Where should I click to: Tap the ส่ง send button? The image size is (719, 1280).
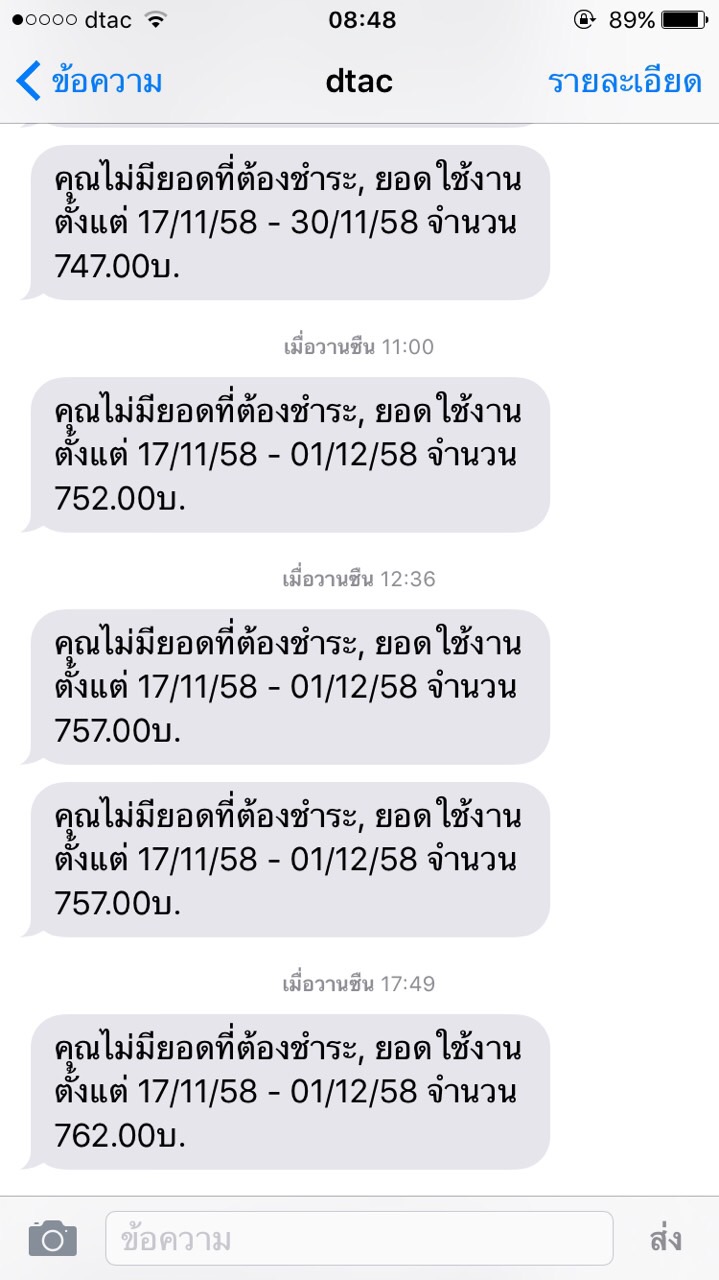(666, 1239)
